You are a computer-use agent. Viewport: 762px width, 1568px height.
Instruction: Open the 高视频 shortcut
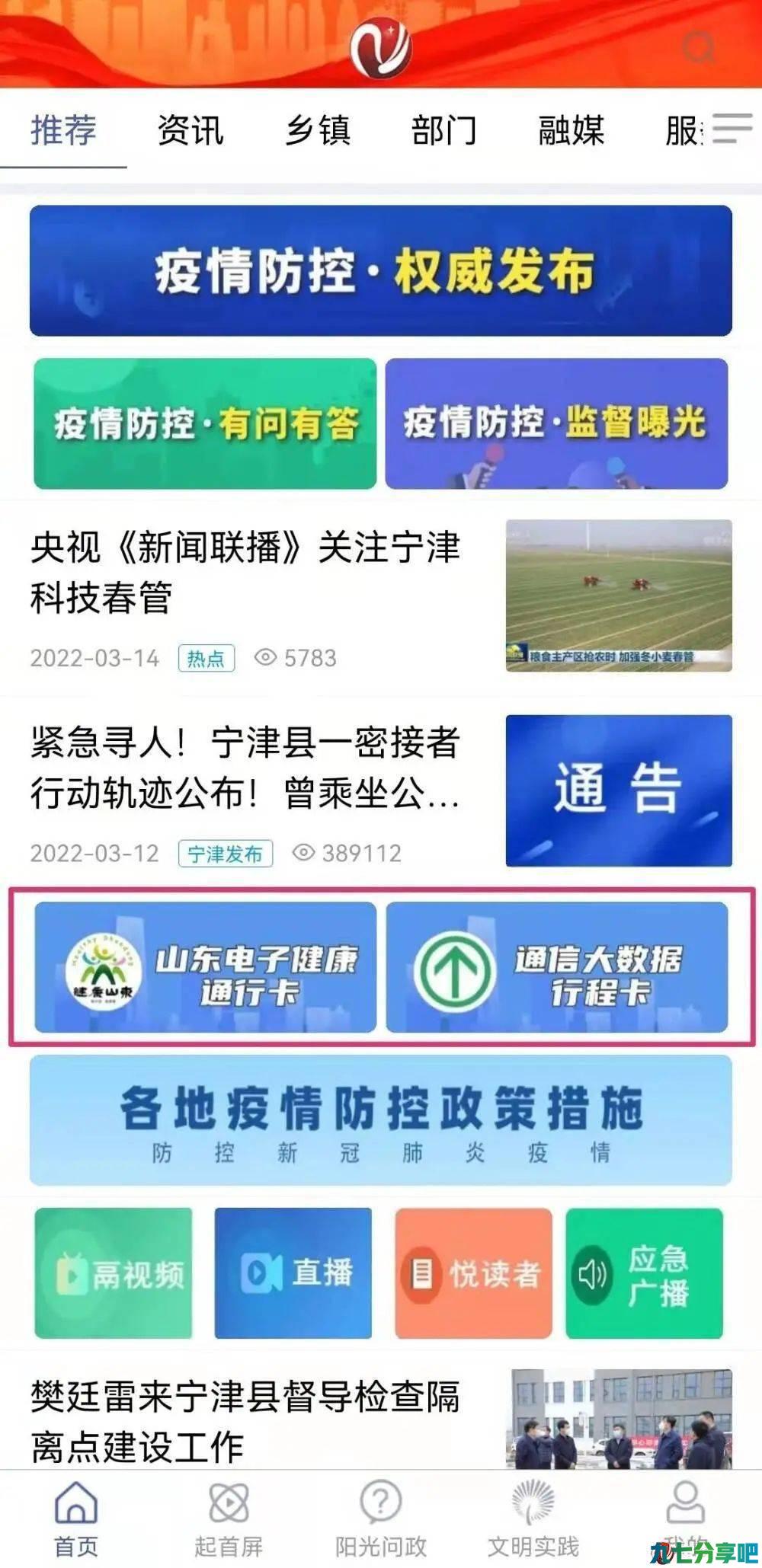(x=114, y=1273)
